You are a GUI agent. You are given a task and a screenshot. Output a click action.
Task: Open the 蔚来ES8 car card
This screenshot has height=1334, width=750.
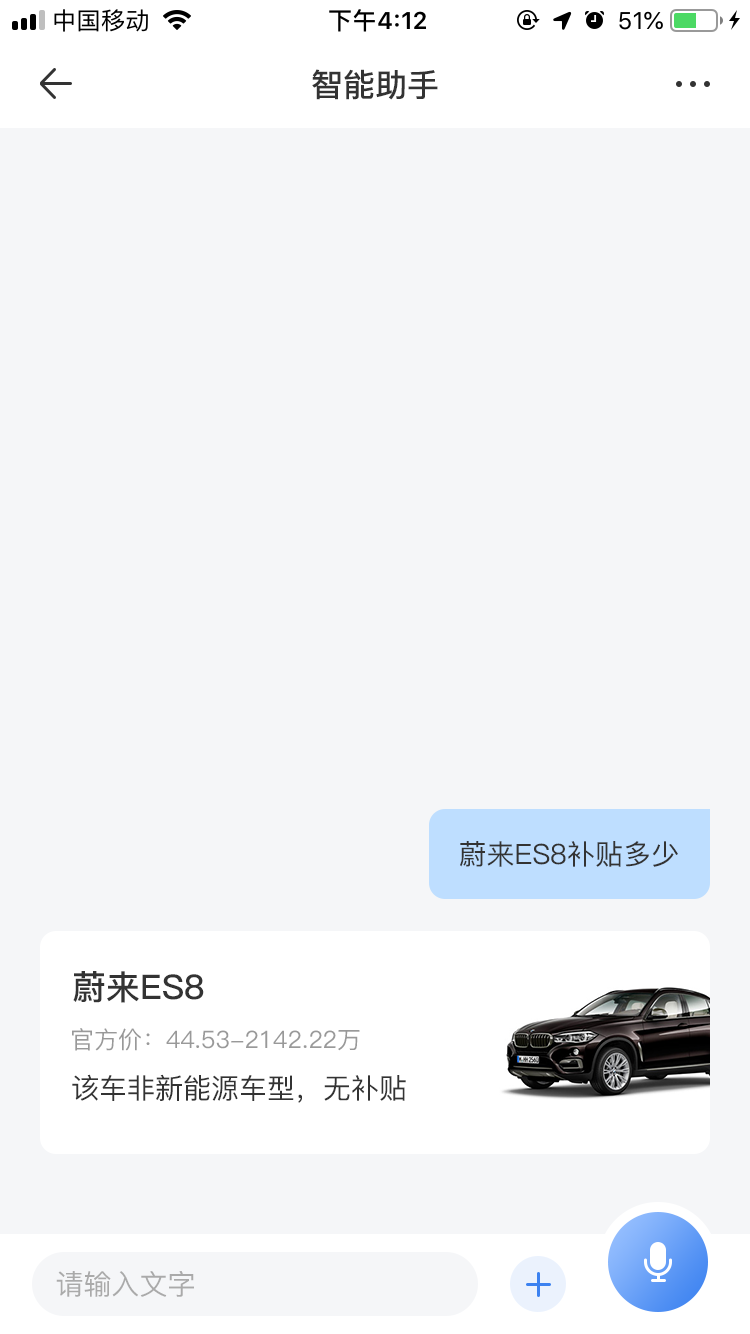pos(374,1042)
